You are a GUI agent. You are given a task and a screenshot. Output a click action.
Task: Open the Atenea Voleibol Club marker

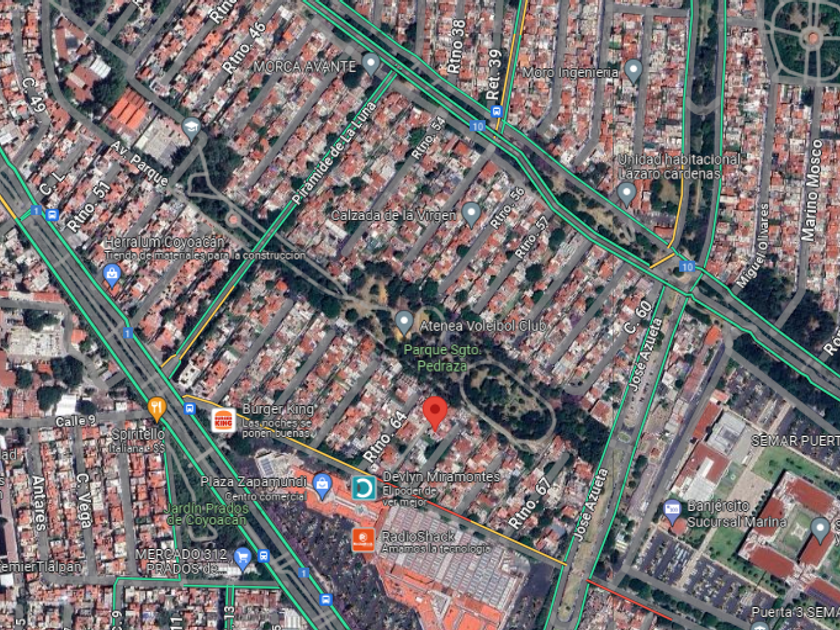[x=404, y=322]
